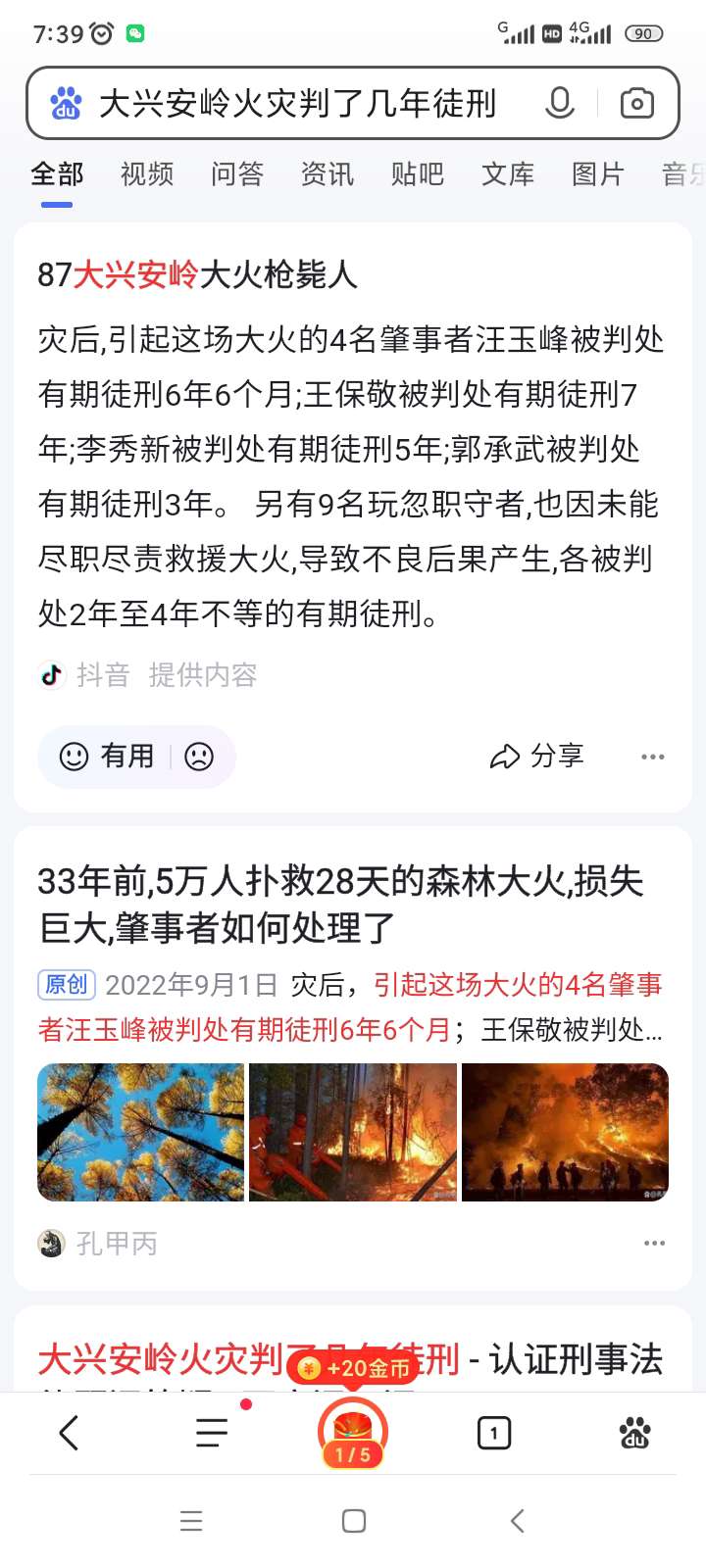The height and width of the screenshot is (1568, 706).
Task: Go to Baidu home via the paw icon
Action: 635,1434
